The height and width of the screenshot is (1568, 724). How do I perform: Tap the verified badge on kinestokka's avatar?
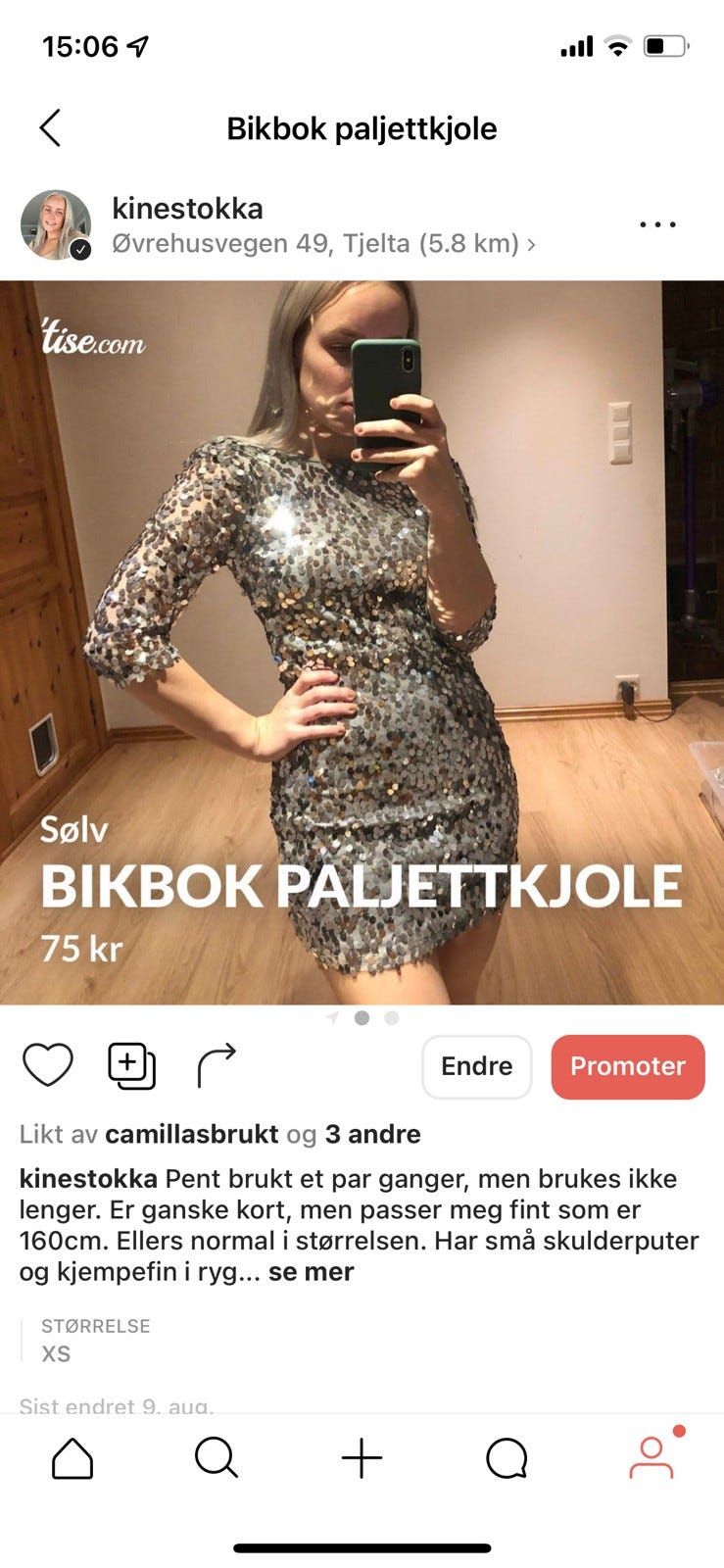(81, 248)
